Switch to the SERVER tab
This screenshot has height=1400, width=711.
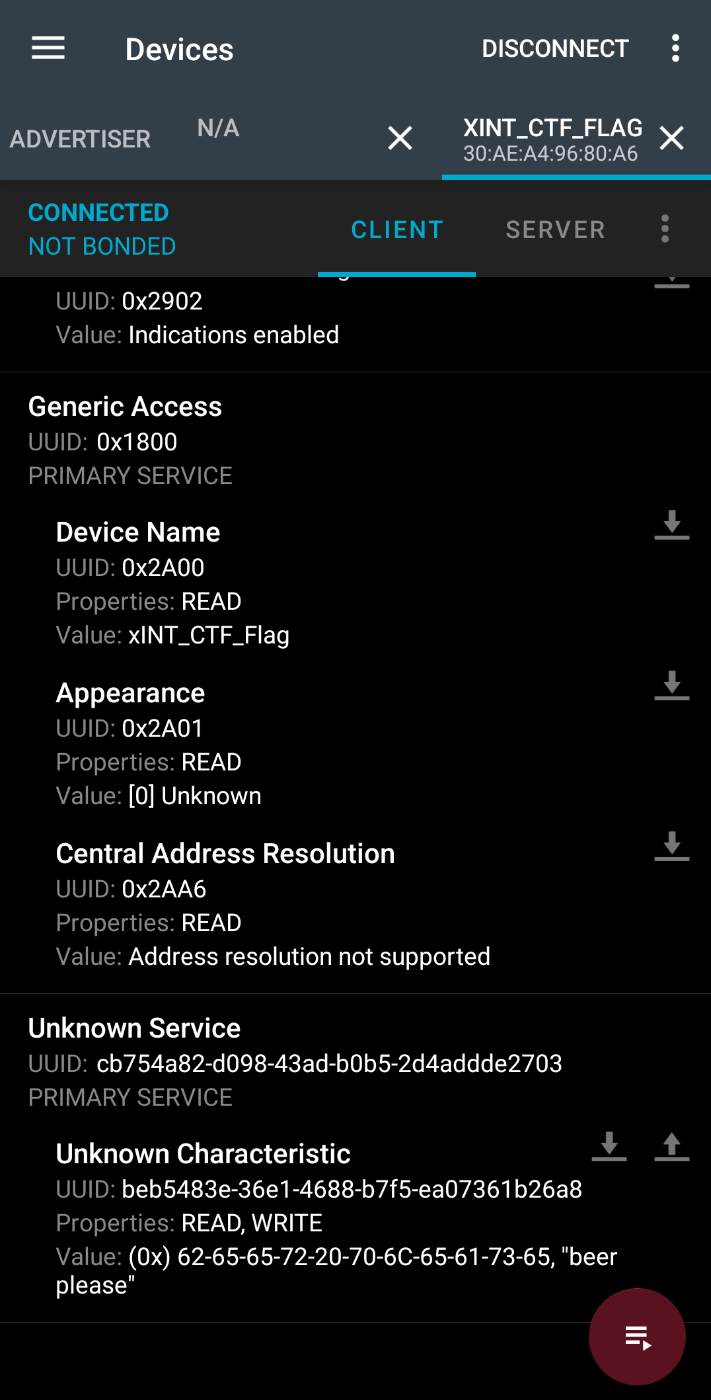pos(555,229)
